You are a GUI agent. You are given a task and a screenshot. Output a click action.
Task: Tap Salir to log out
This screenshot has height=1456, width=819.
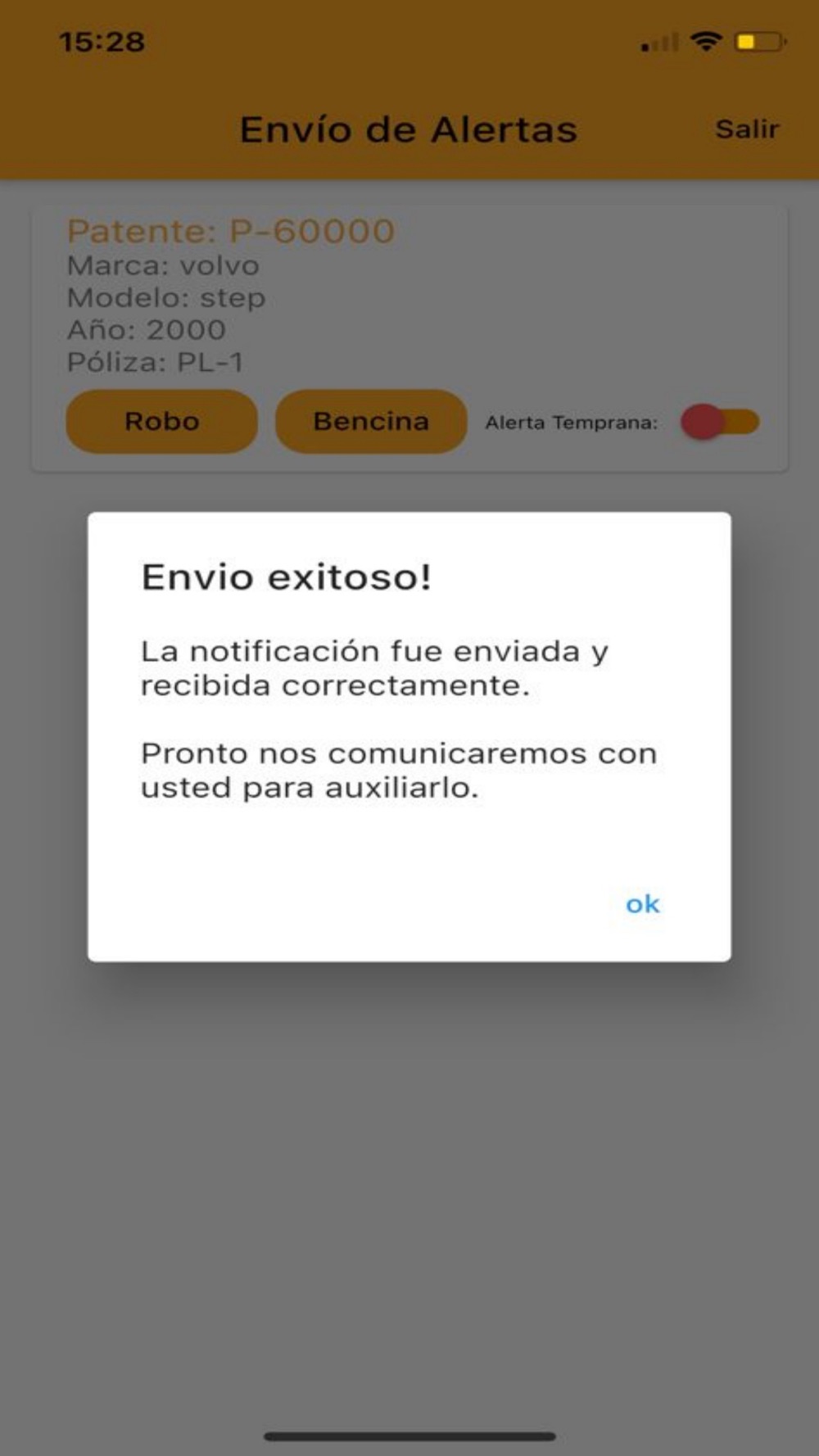(746, 129)
